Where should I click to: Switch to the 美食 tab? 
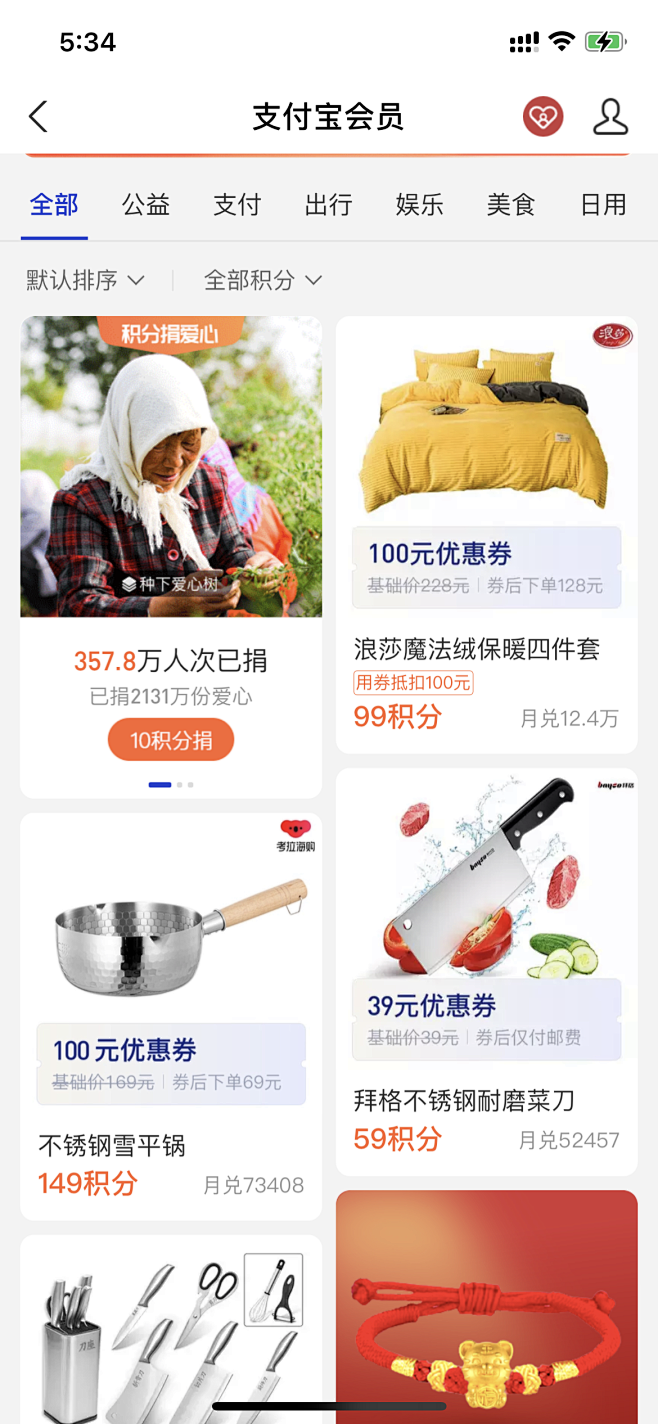click(511, 205)
